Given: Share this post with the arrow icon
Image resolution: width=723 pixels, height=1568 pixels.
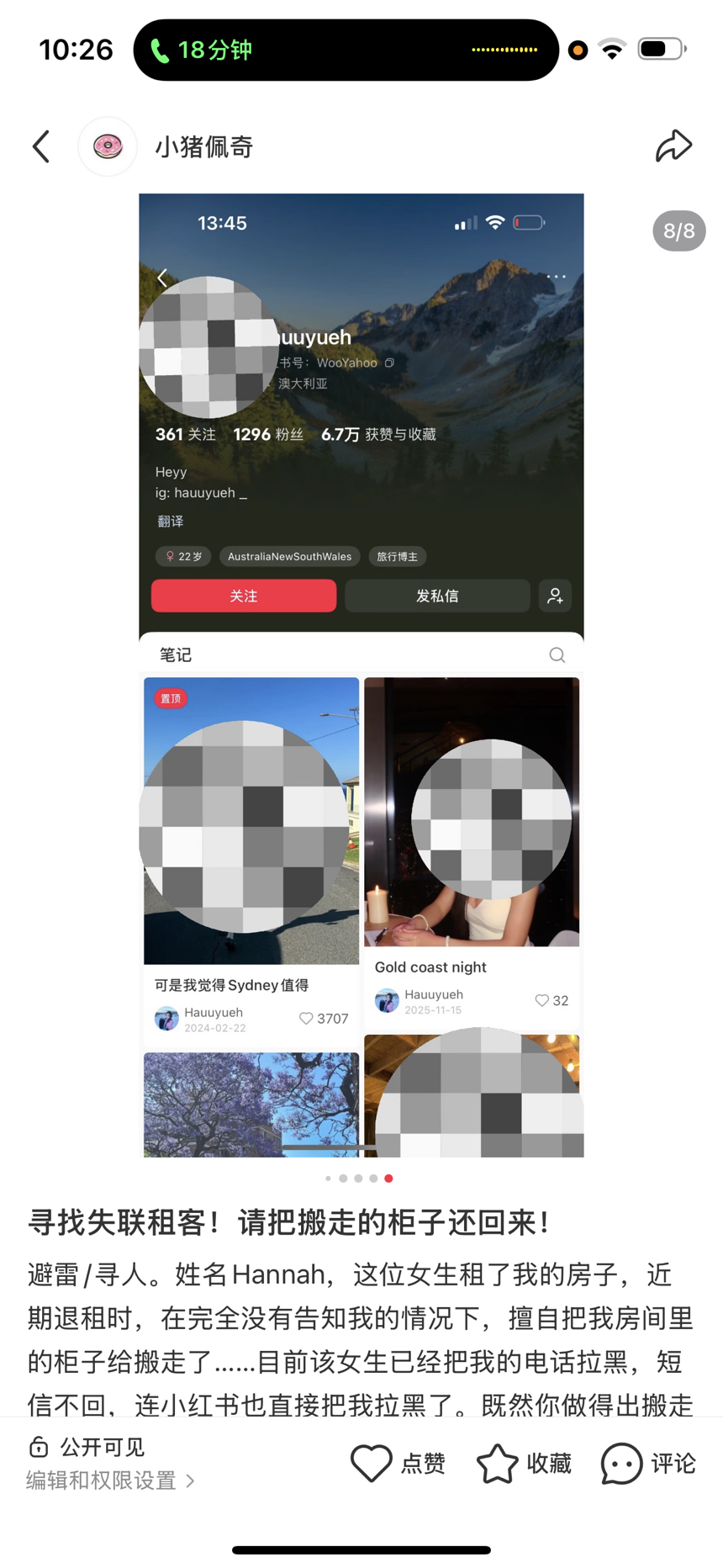Looking at the screenshot, I should tap(674, 146).
